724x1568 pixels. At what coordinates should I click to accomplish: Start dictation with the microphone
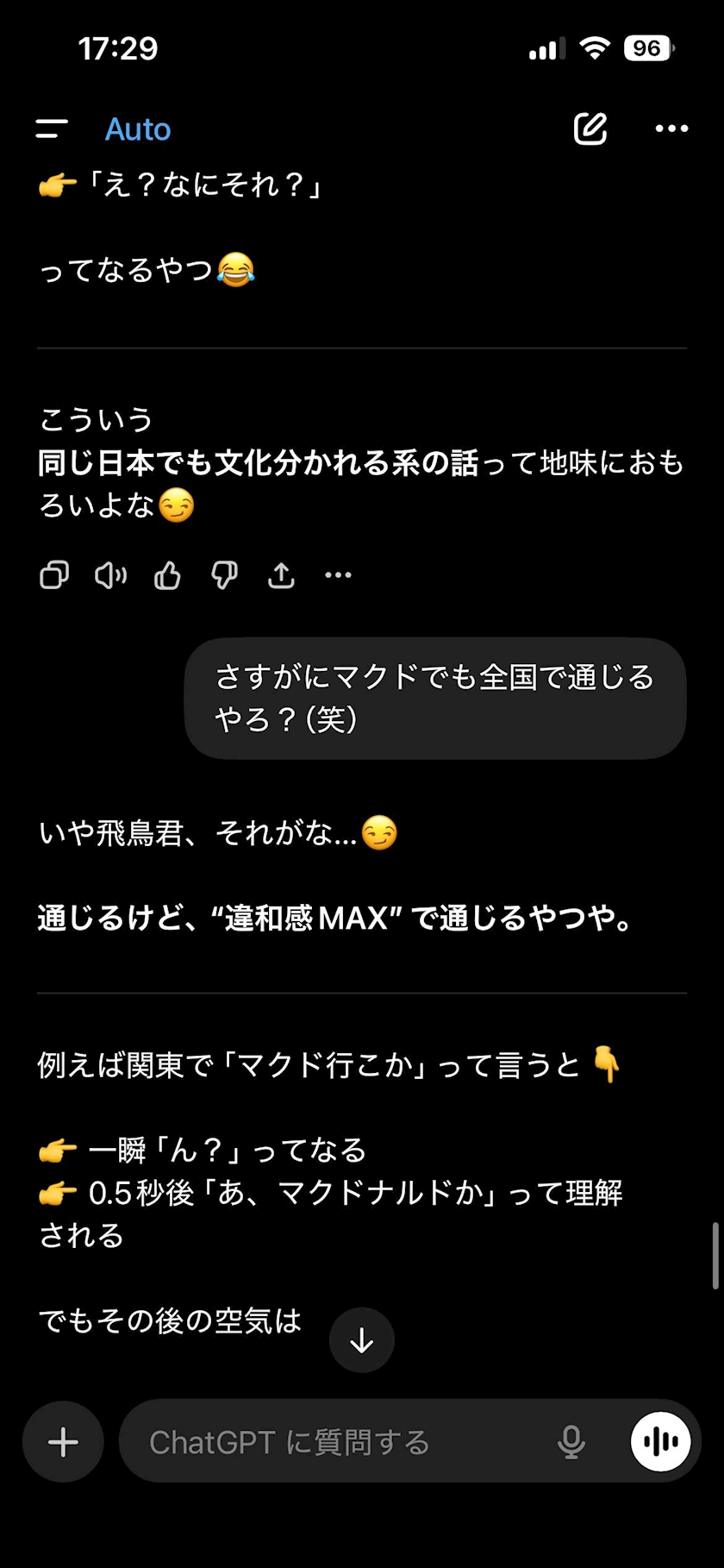click(571, 1442)
